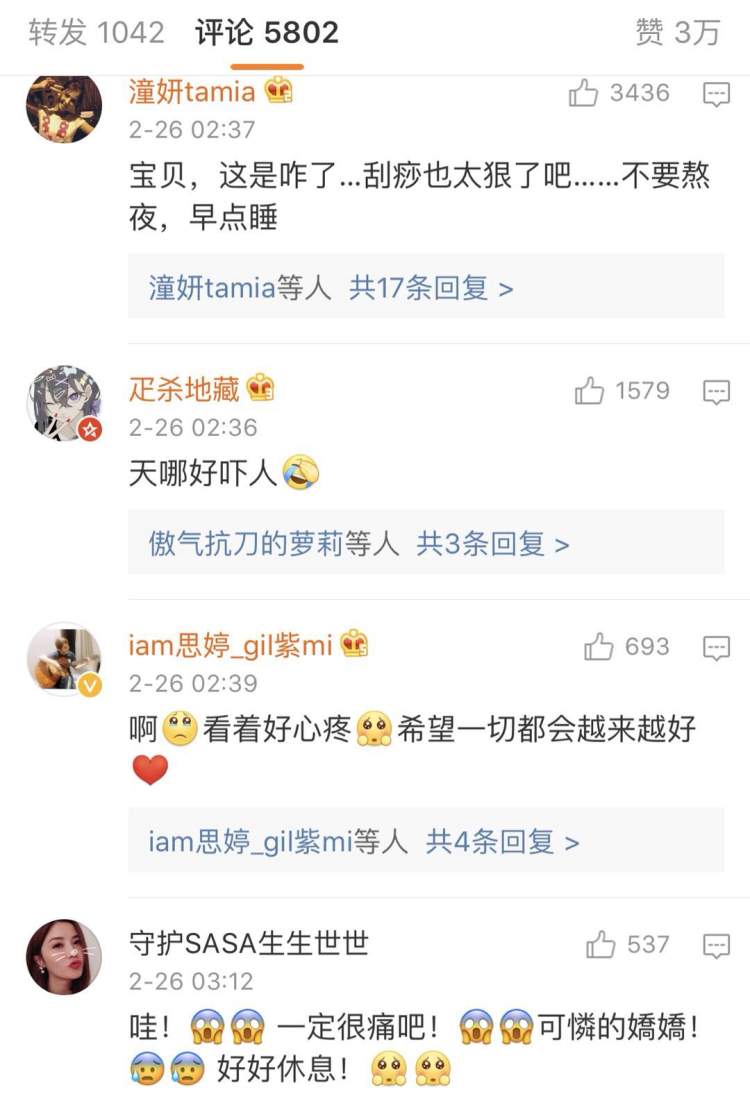Image resolution: width=750 pixels, height=1101 pixels.
Task: Like iam思婷_gil紫mi's comment
Action: coord(599,647)
